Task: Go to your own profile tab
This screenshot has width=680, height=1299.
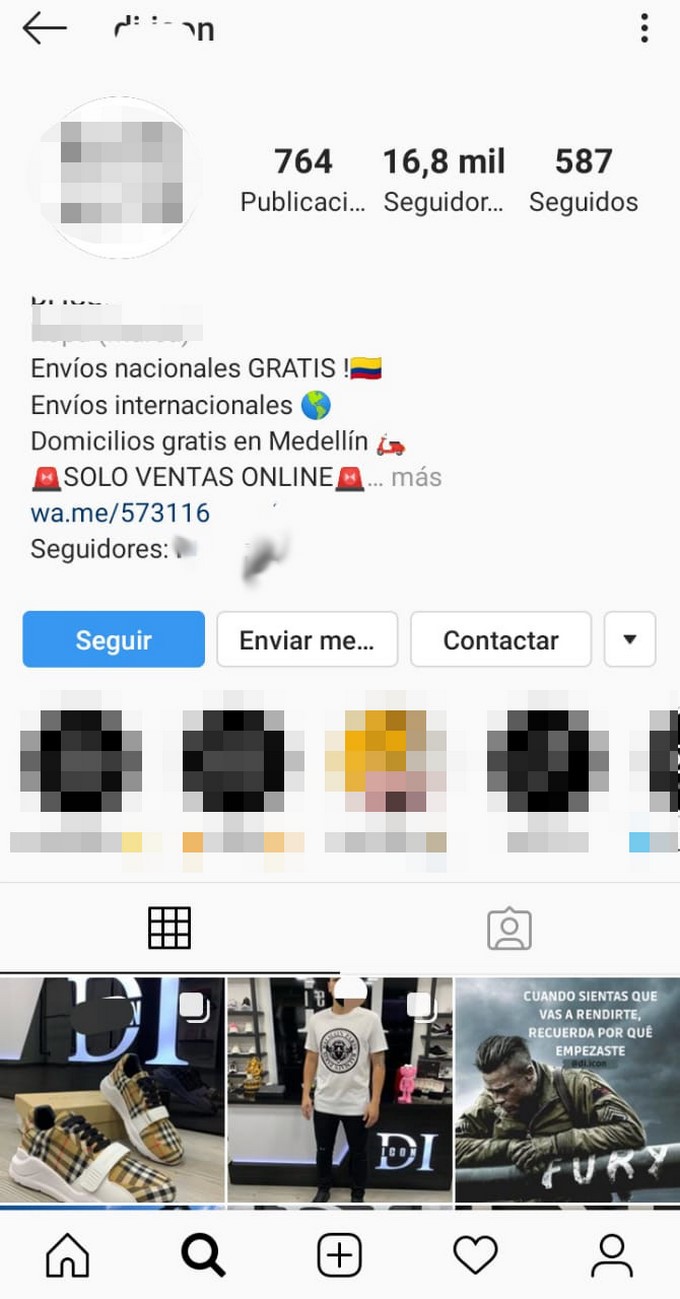Action: [611, 1254]
